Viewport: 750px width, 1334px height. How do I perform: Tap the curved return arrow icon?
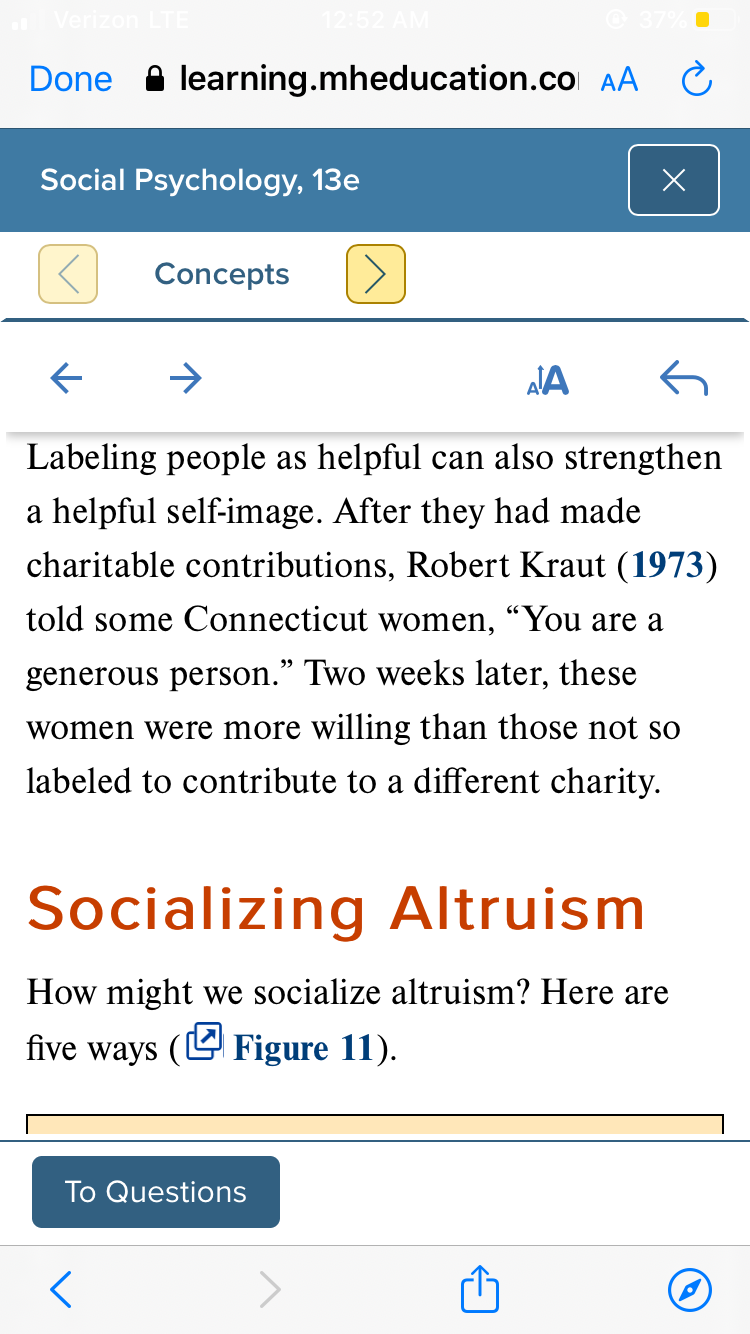(x=684, y=379)
